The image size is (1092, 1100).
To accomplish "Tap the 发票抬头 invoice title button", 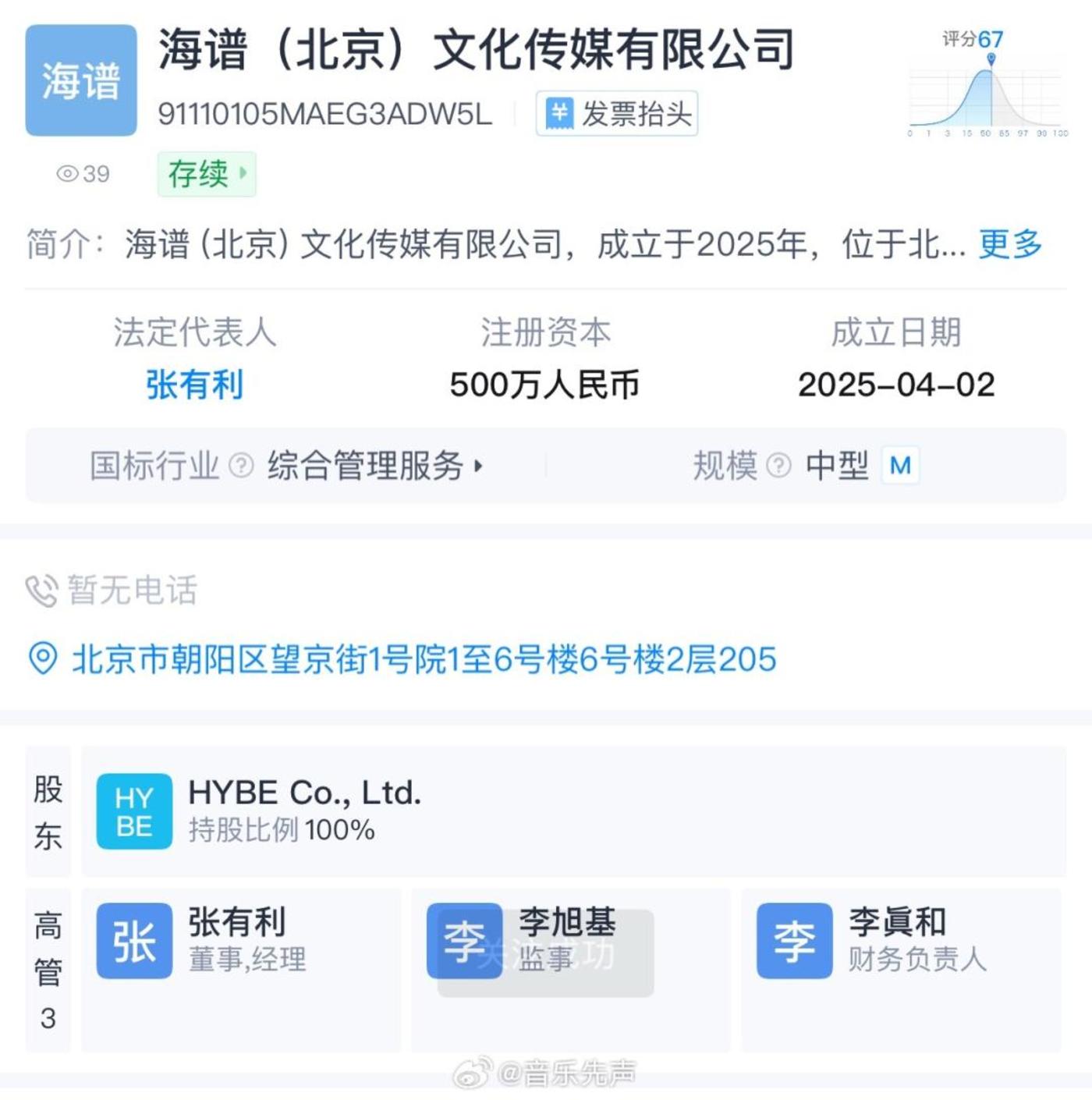I will pos(616,114).
